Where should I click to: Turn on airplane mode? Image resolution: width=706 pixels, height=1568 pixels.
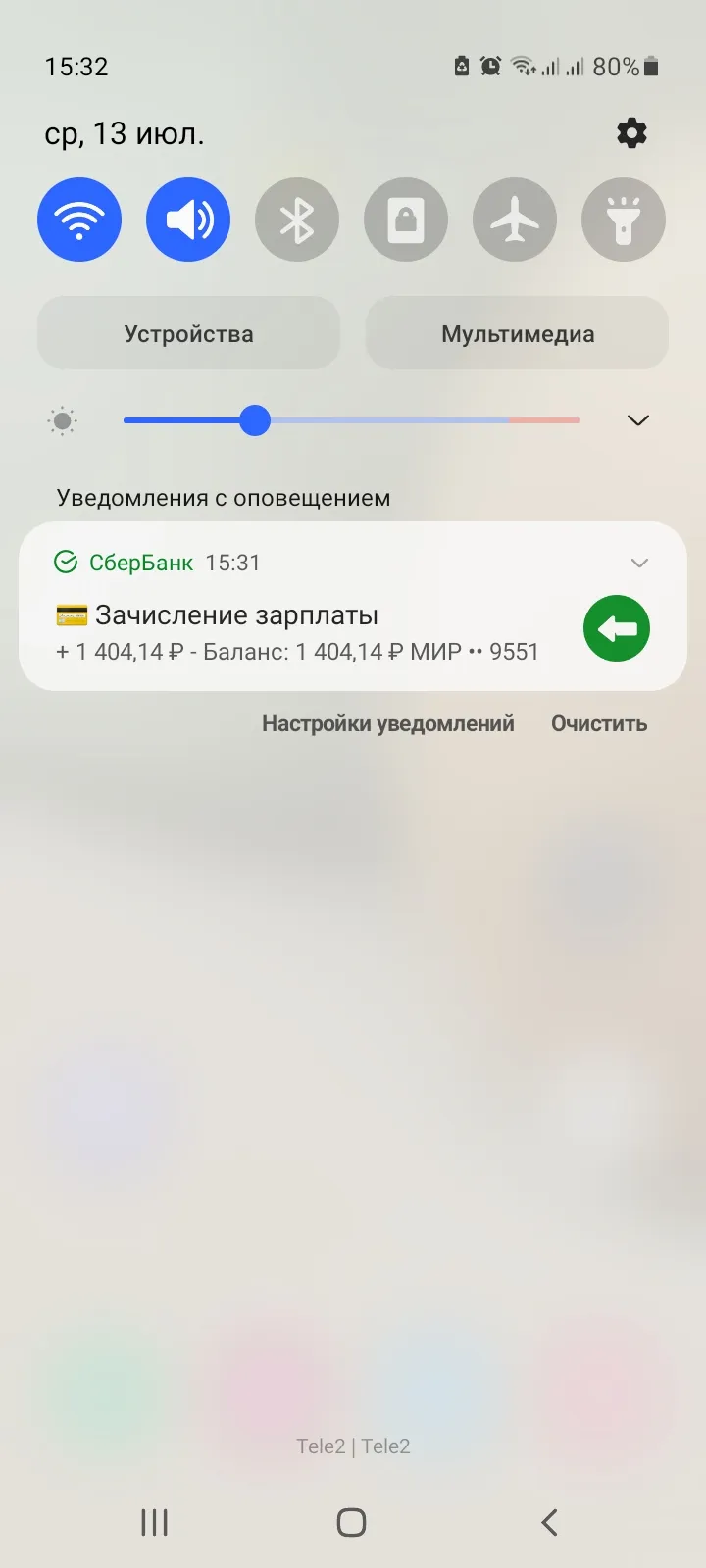515,220
